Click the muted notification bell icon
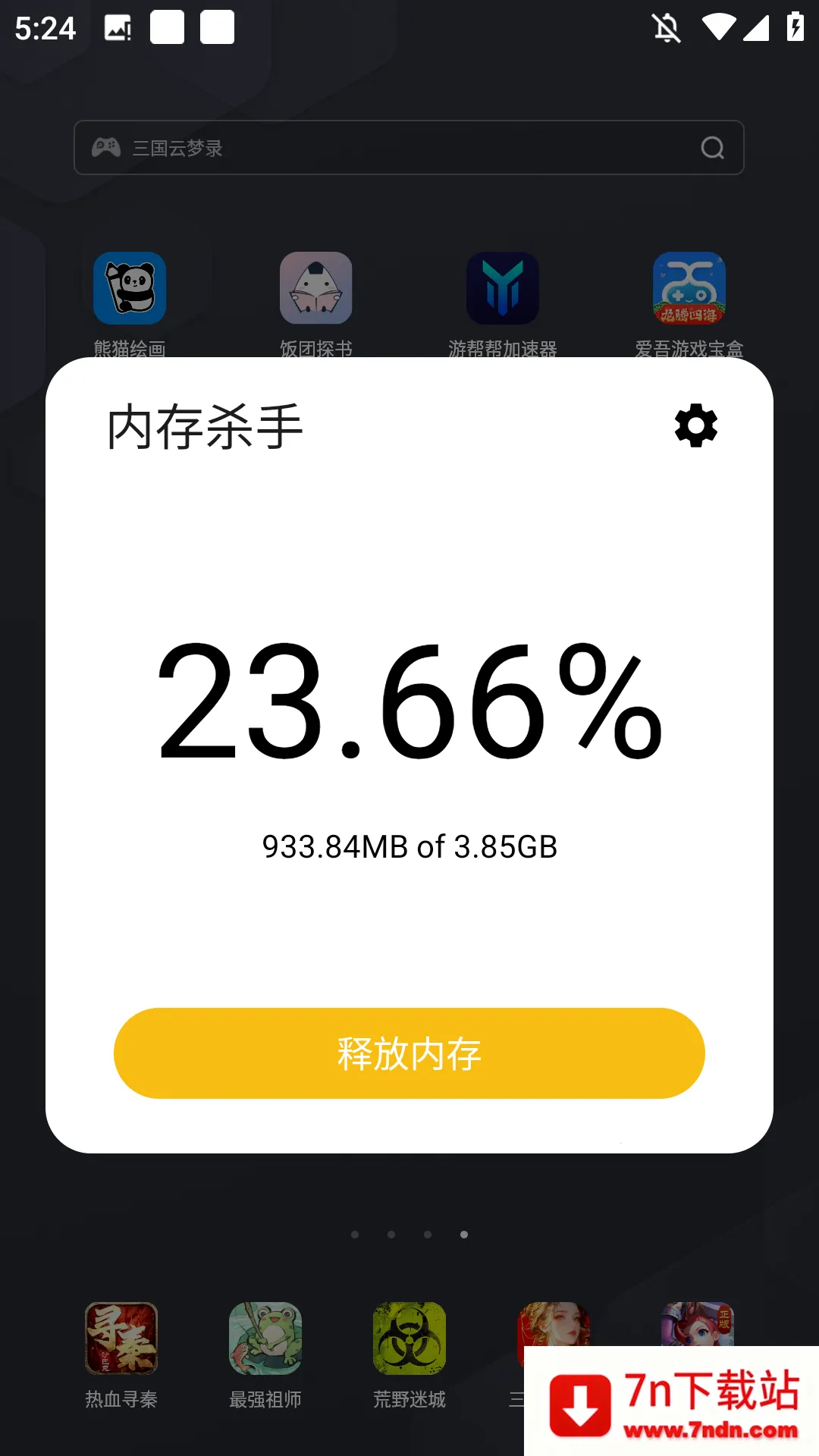Image resolution: width=819 pixels, height=1456 pixels. tap(666, 28)
